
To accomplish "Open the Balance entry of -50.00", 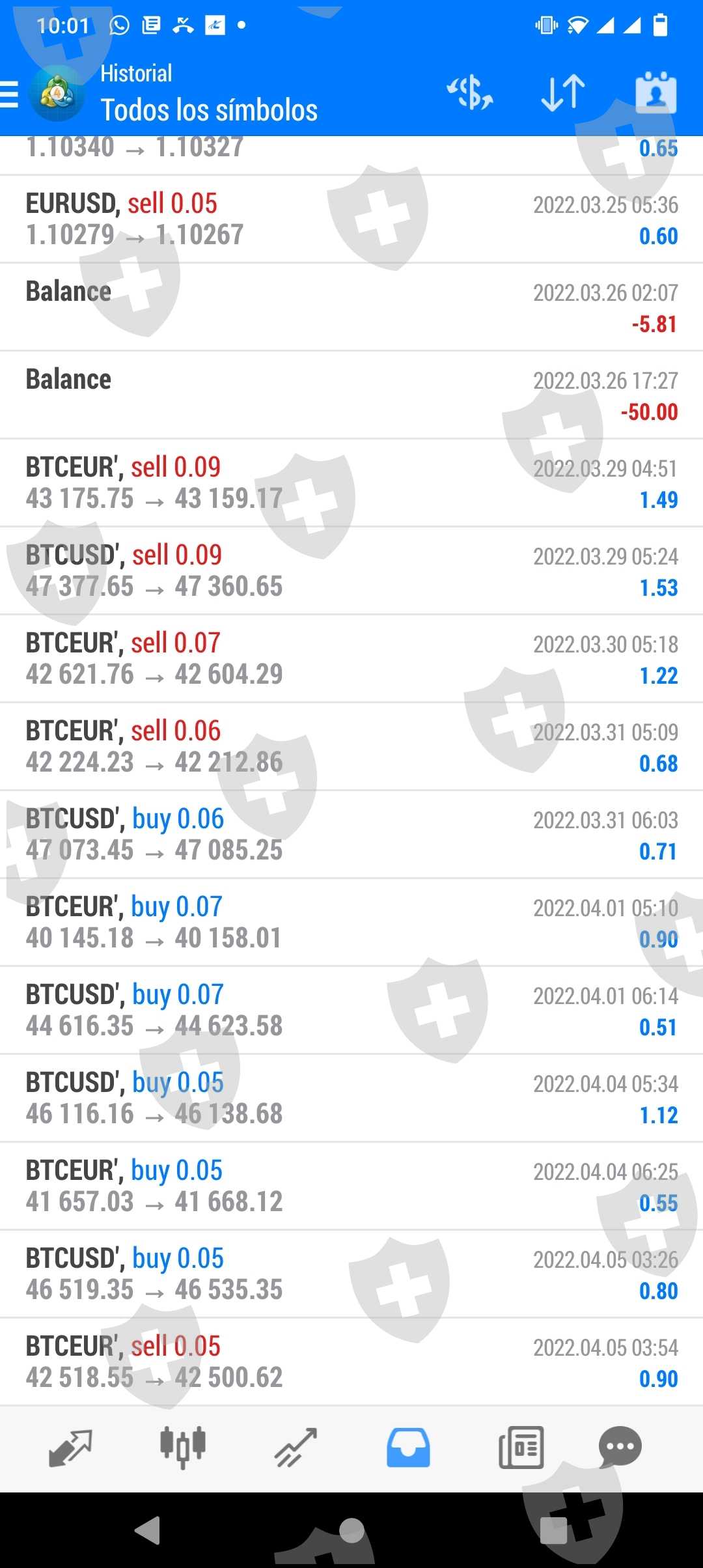I will pyautogui.click(x=351, y=395).
